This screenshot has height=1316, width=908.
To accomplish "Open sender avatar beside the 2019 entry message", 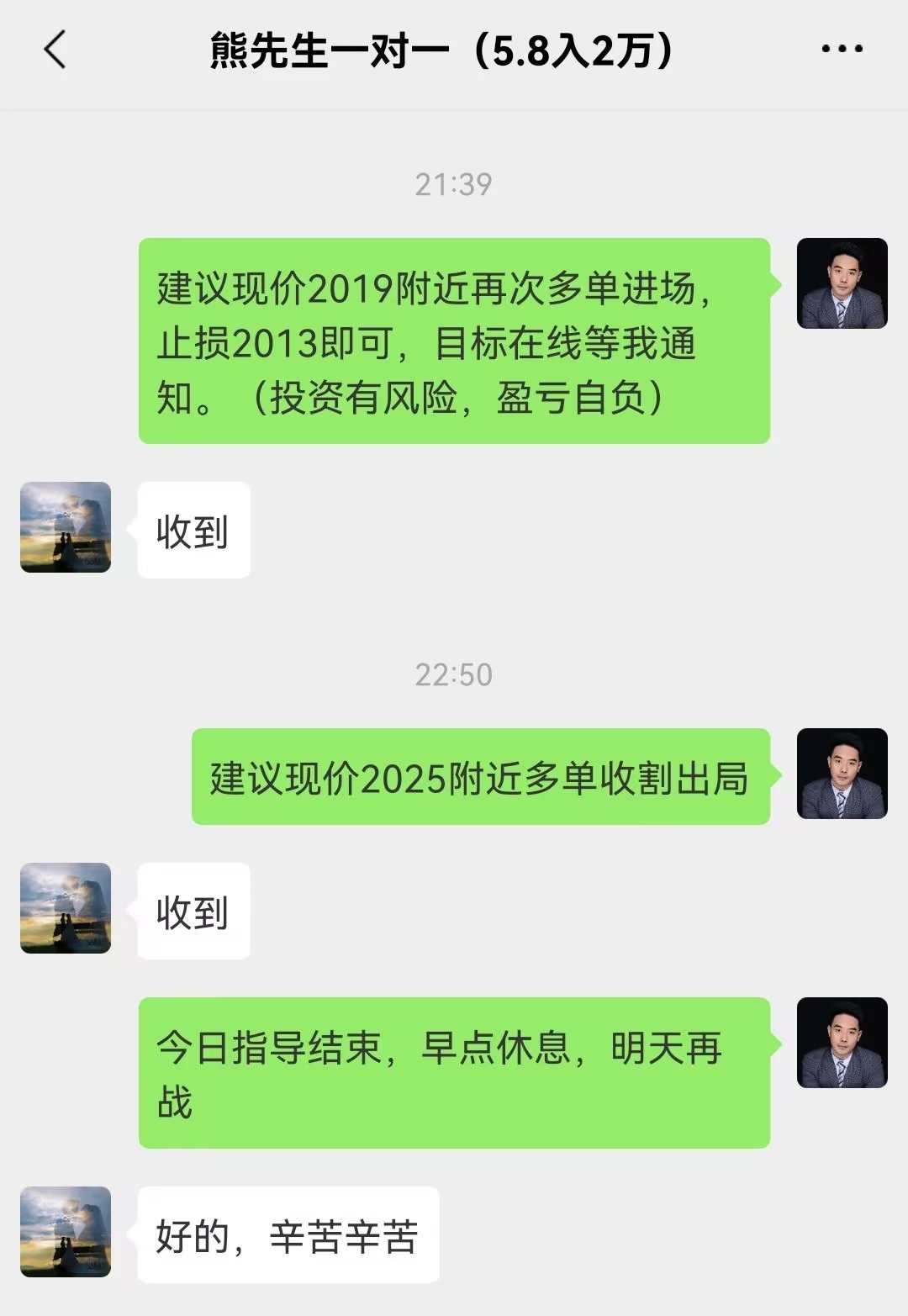I will click(x=842, y=283).
